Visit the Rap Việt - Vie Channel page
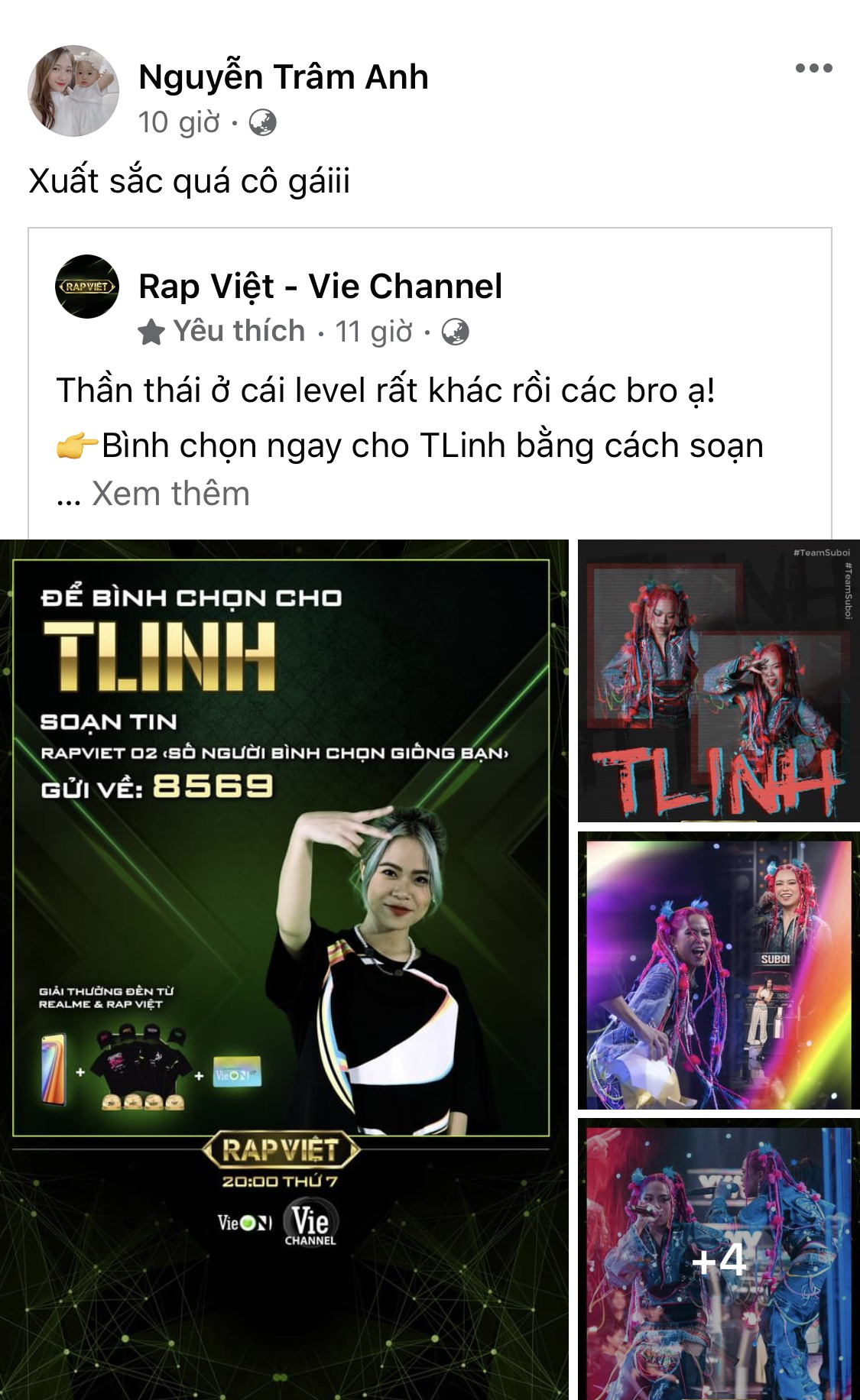860x1400 pixels. pyautogui.click(x=320, y=287)
